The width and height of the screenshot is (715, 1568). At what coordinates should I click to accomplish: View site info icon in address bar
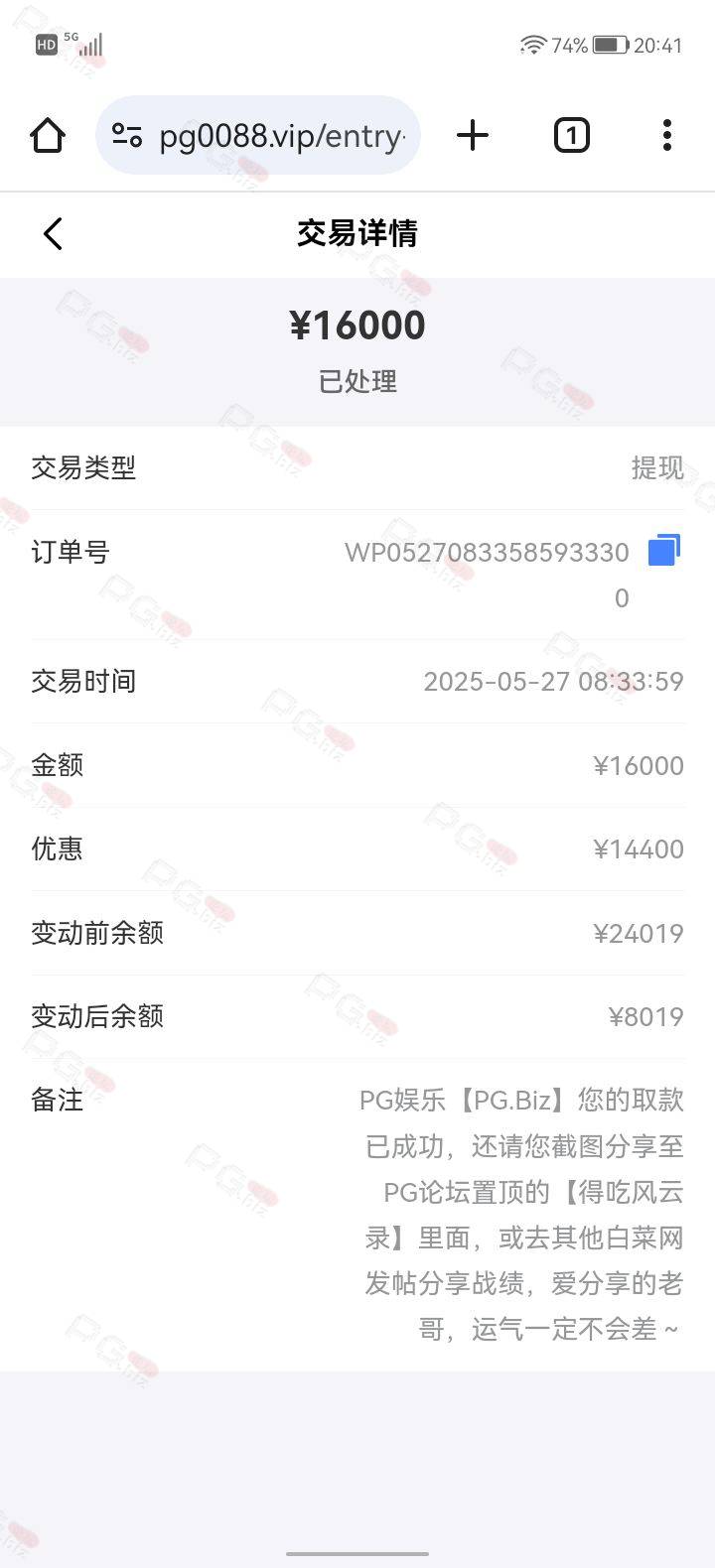pos(127,135)
